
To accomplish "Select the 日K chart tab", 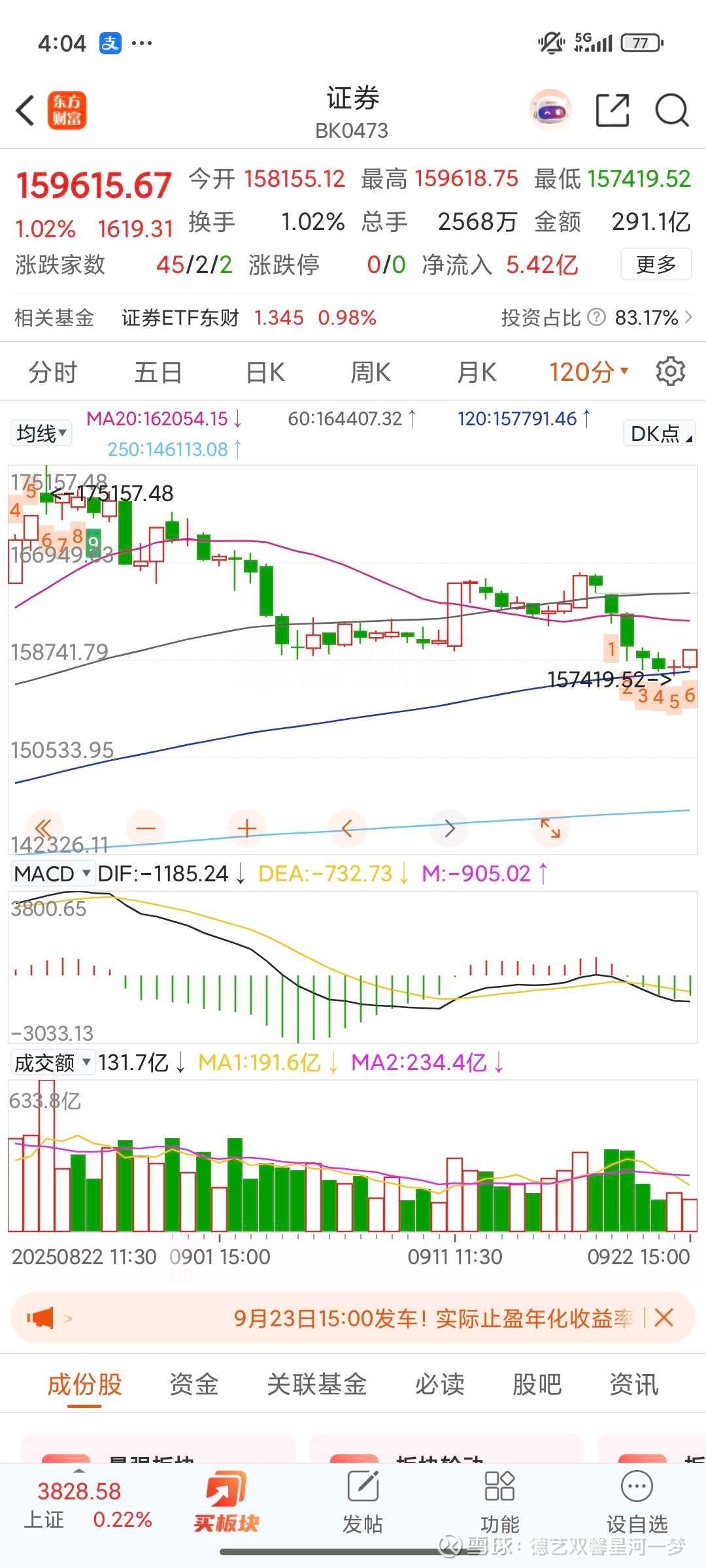I will (265, 372).
